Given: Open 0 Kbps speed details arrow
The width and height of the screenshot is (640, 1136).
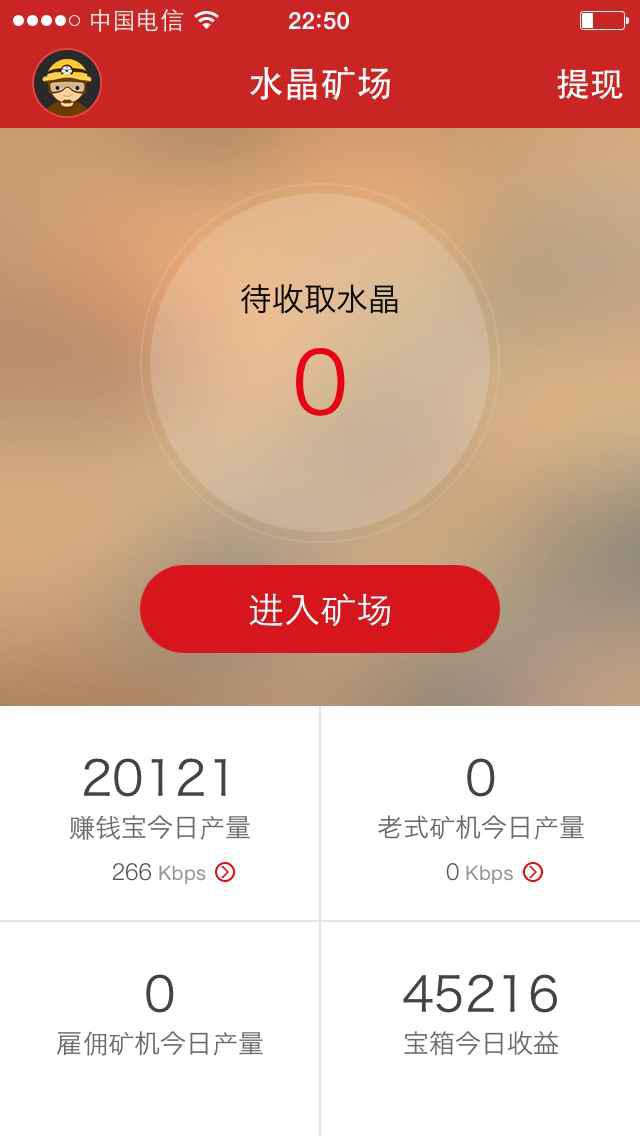Looking at the screenshot, I should coord(533,872).
